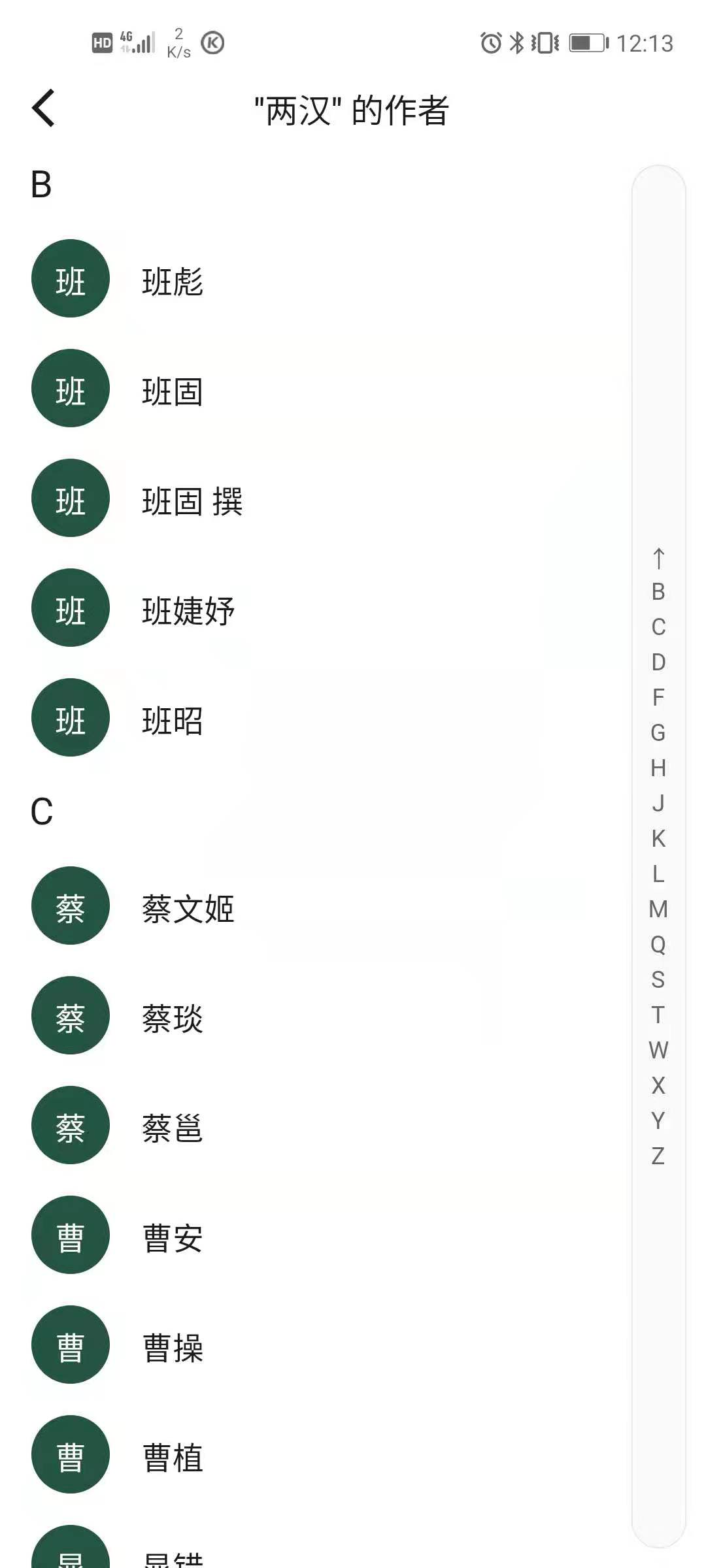This screenshot has height=1568, width=706.
Task: Go back using the top-left arrow
Action: pyautogui.click(x=43, y=108)
